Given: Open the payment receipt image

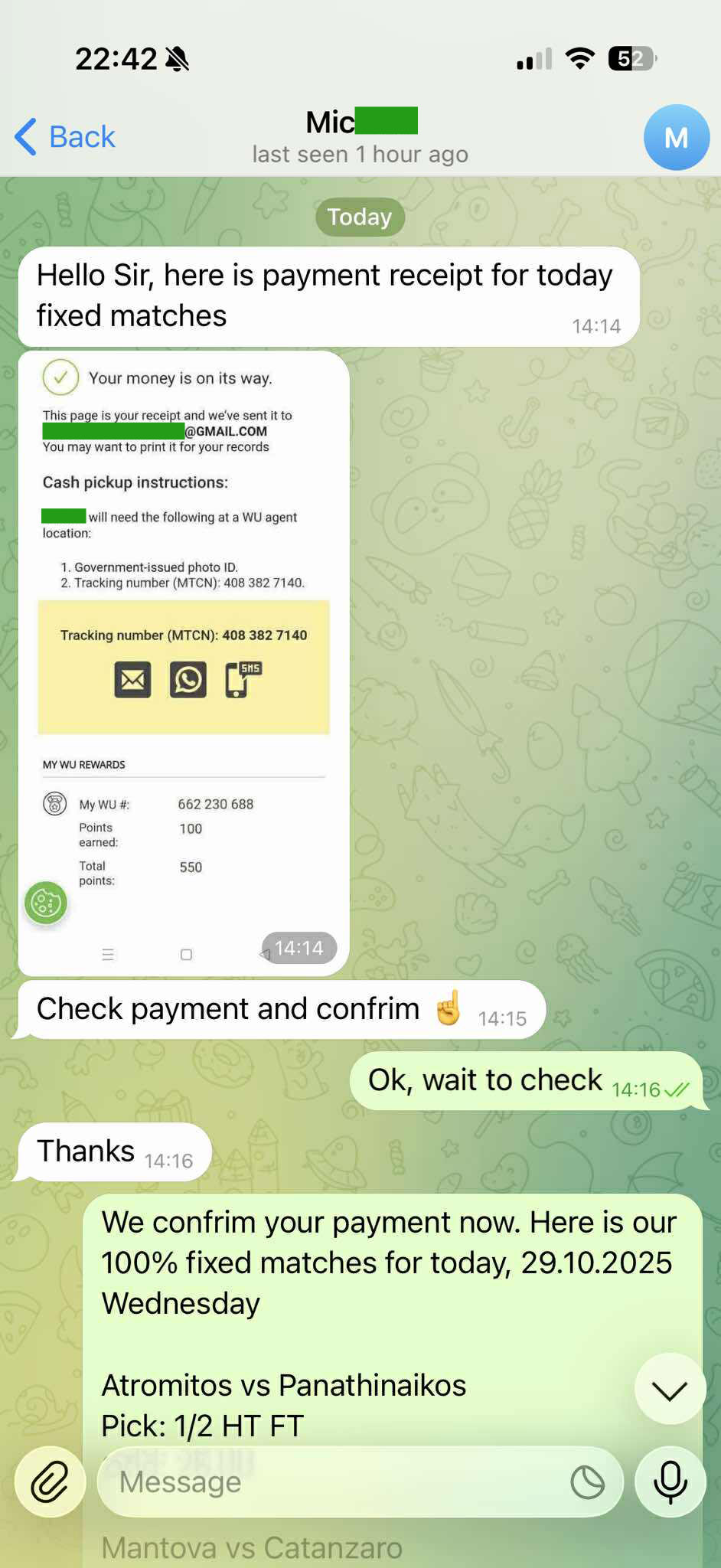Looking at the screenshot, I should tap(184, 662).
